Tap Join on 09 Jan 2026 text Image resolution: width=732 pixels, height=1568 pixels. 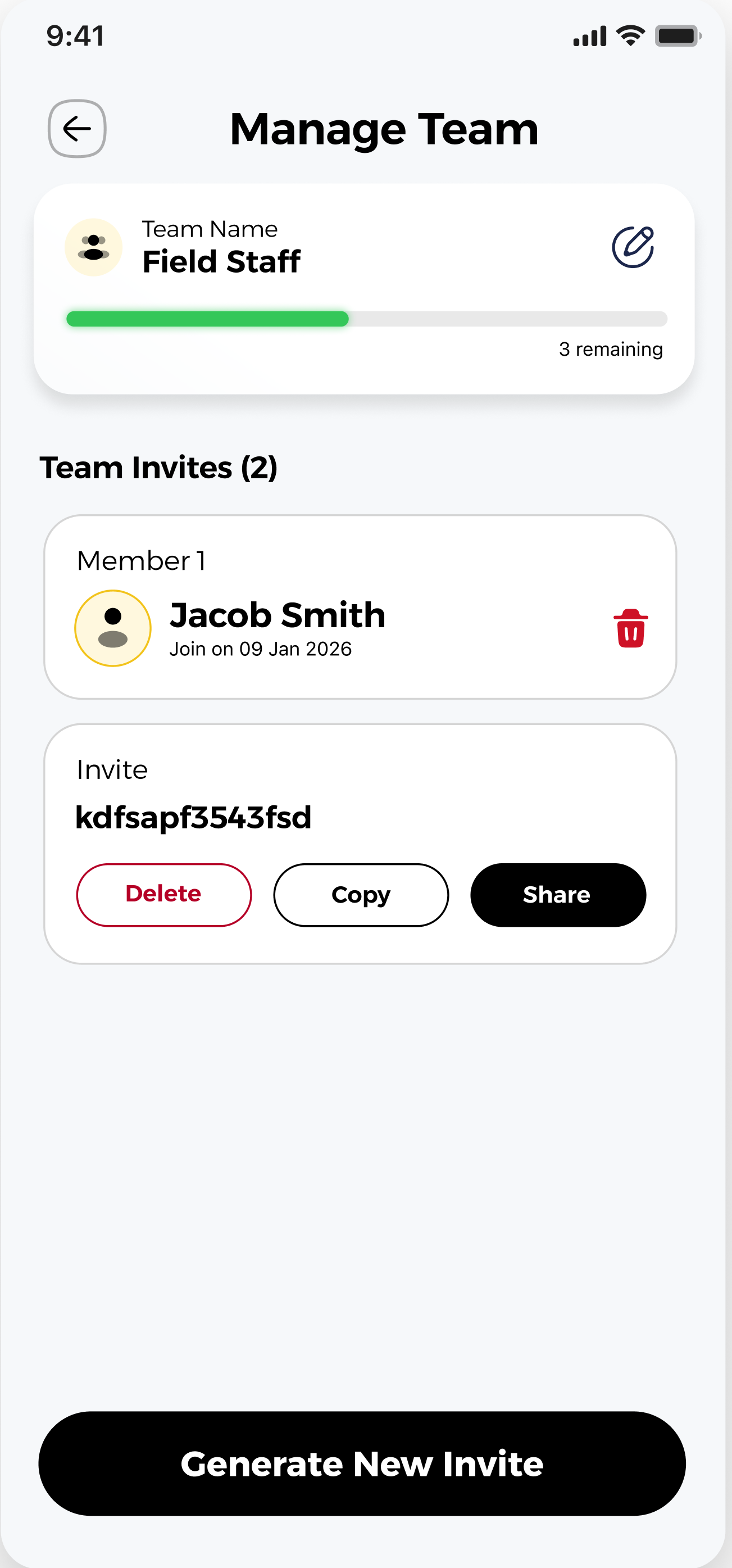click(261, 648)
